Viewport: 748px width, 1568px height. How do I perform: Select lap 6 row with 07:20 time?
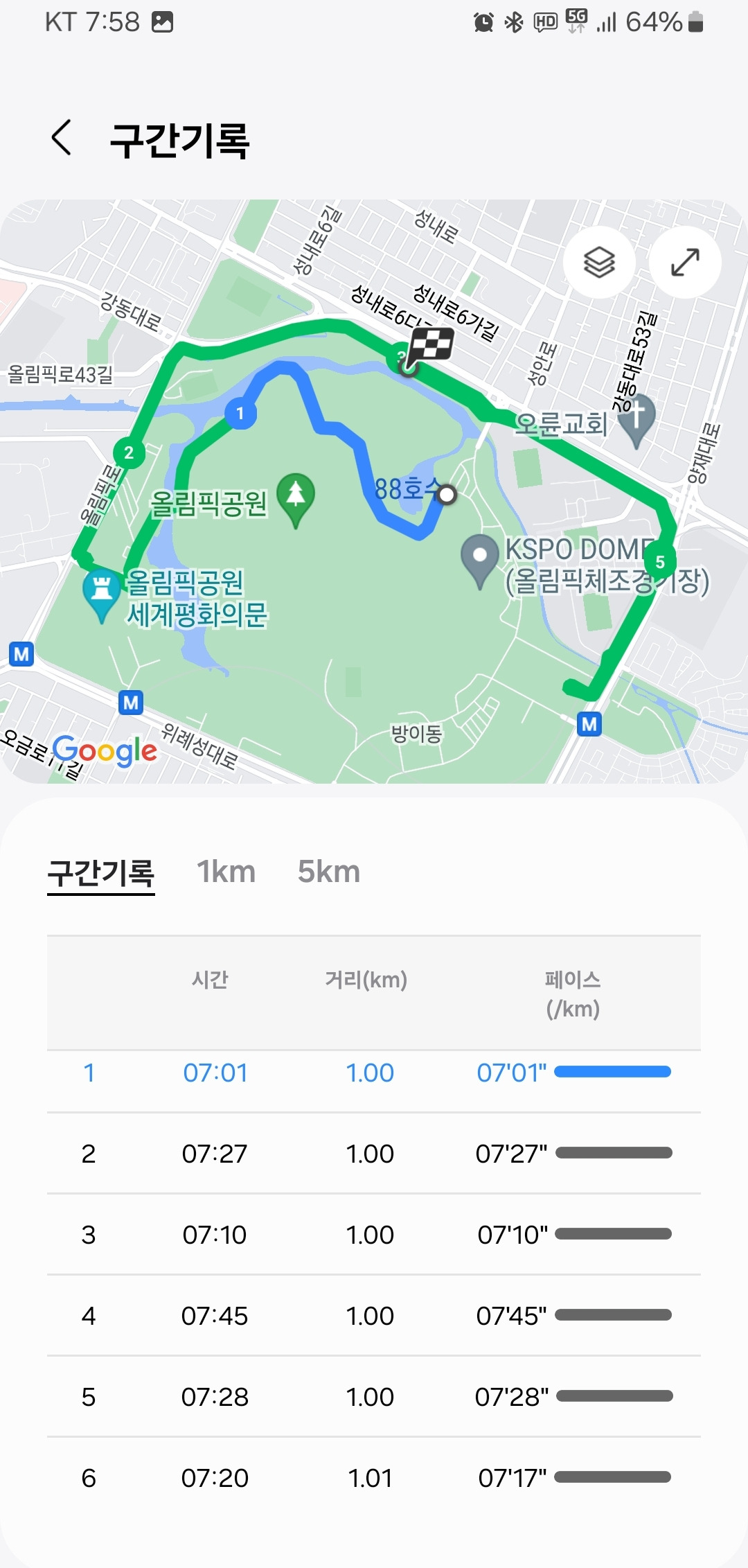point(374,1478)
